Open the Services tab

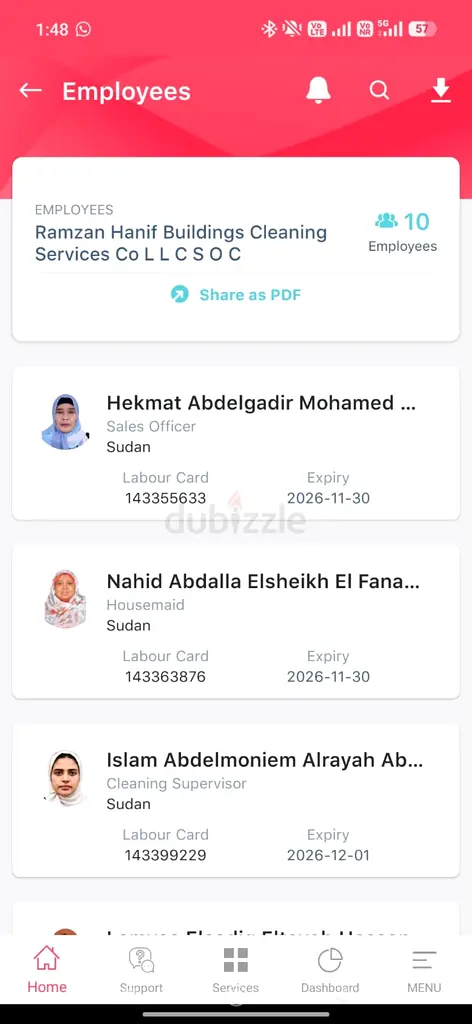pos(236,970)
